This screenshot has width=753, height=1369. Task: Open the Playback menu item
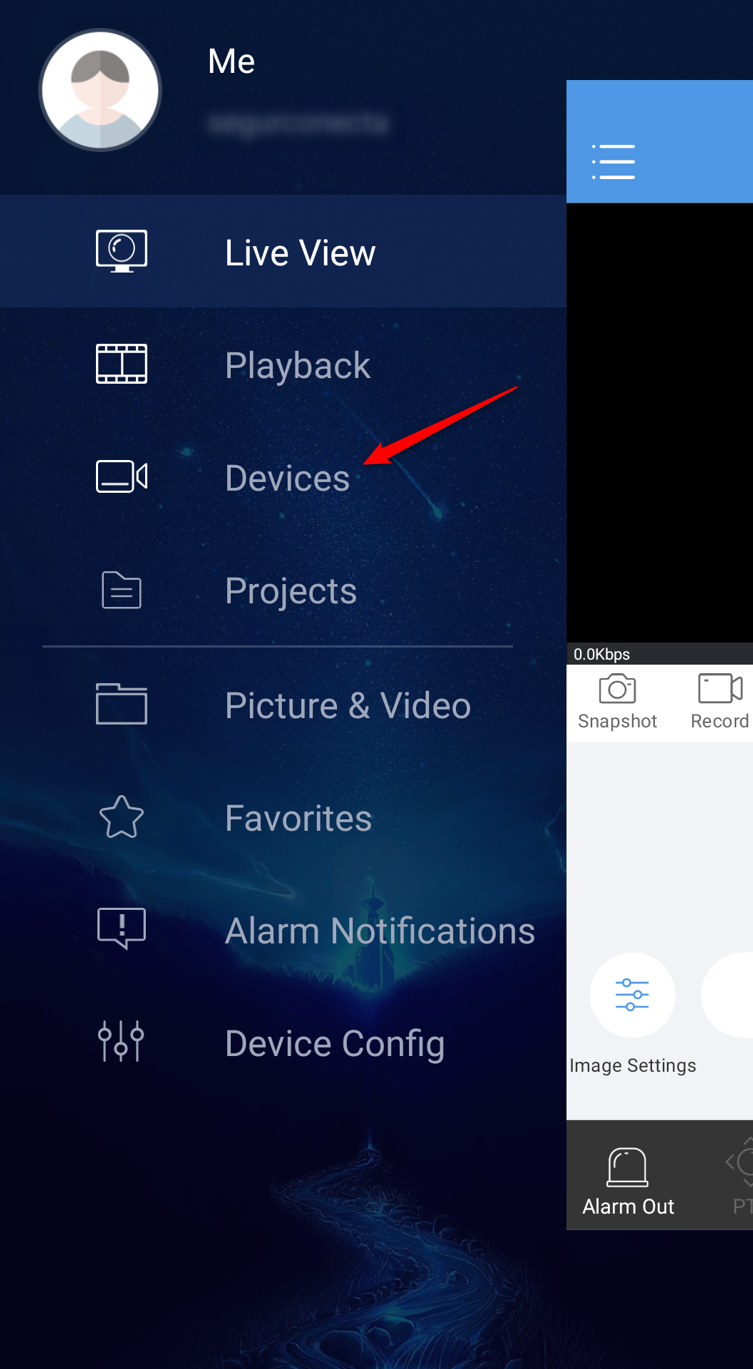click(283, 365)
